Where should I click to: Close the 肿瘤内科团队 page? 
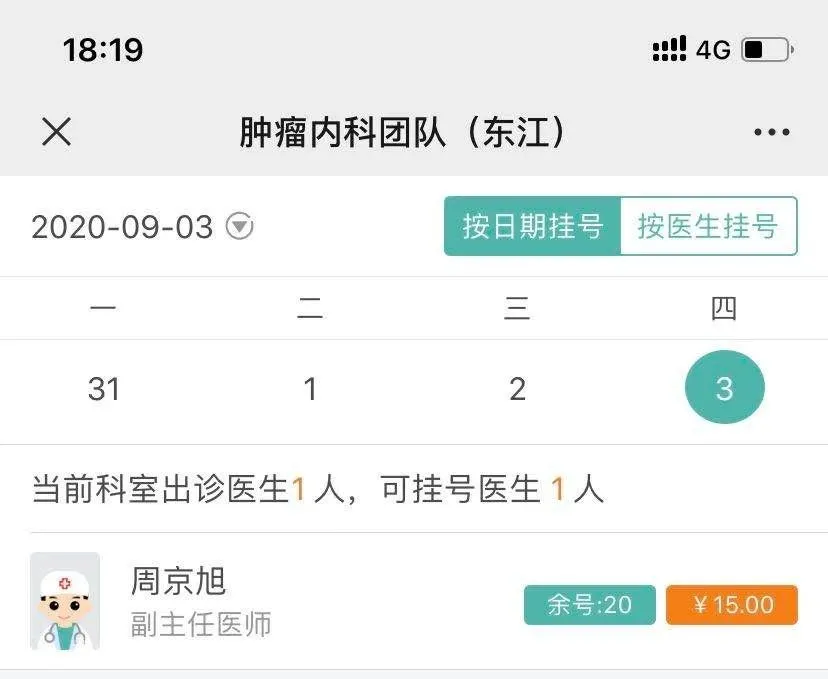(x=56, y=131)
